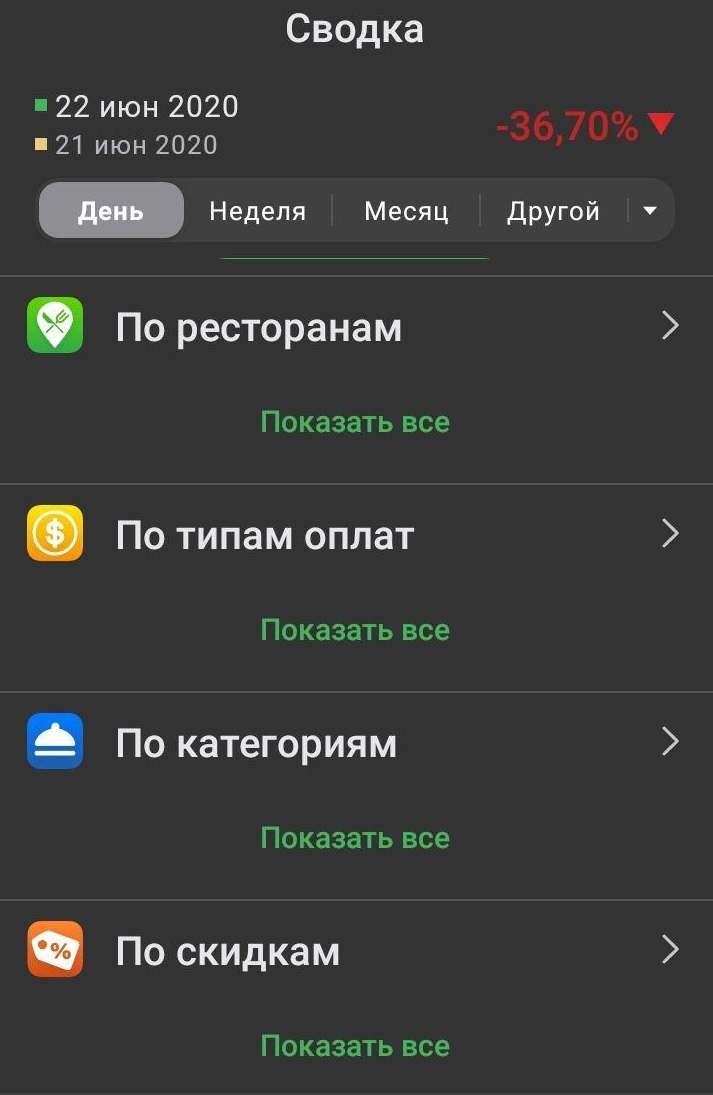Choose the Другой period option
The height and width of the screenshot is (1095, 713).
click(x=553, y=211)
